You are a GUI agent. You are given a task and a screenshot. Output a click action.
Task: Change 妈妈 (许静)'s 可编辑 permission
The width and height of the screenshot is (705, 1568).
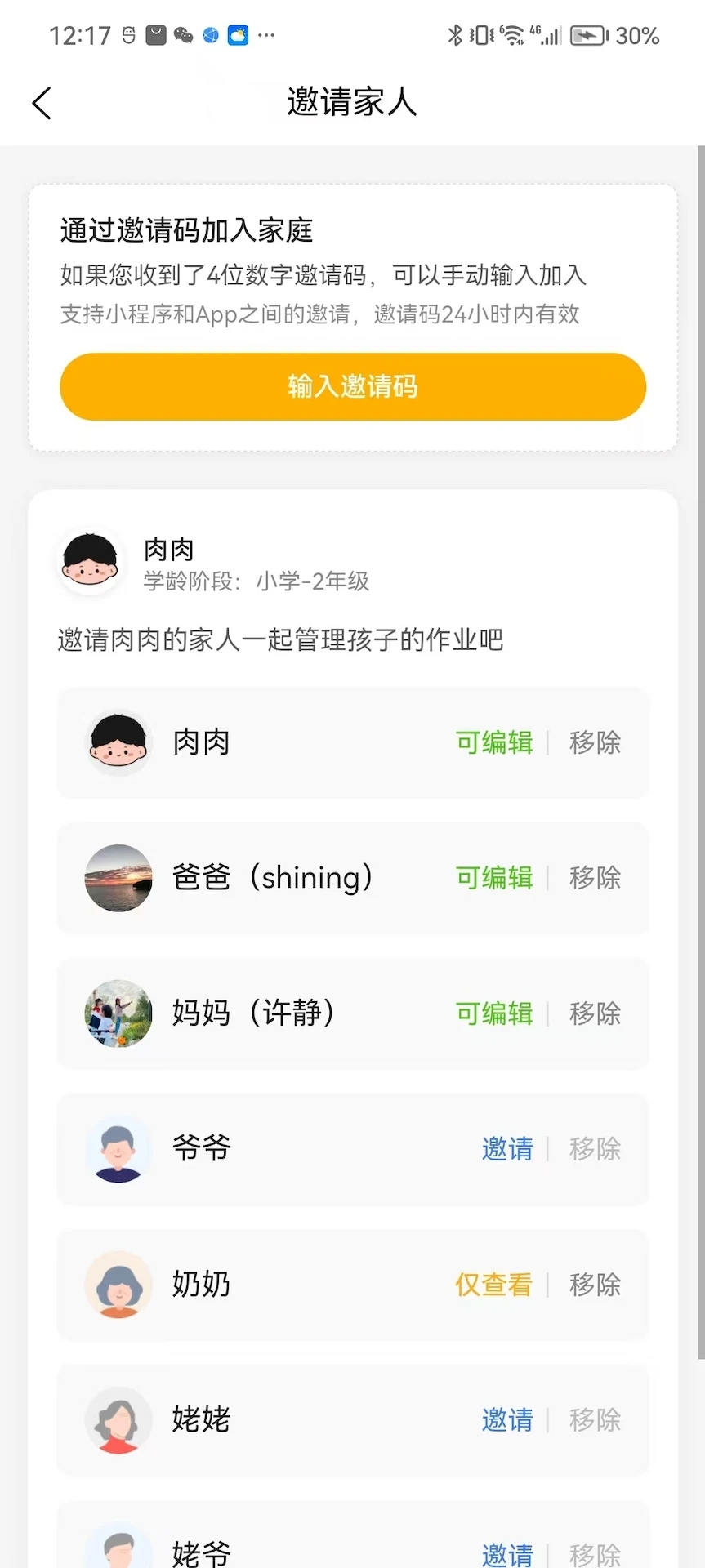tap(493, 1013)
